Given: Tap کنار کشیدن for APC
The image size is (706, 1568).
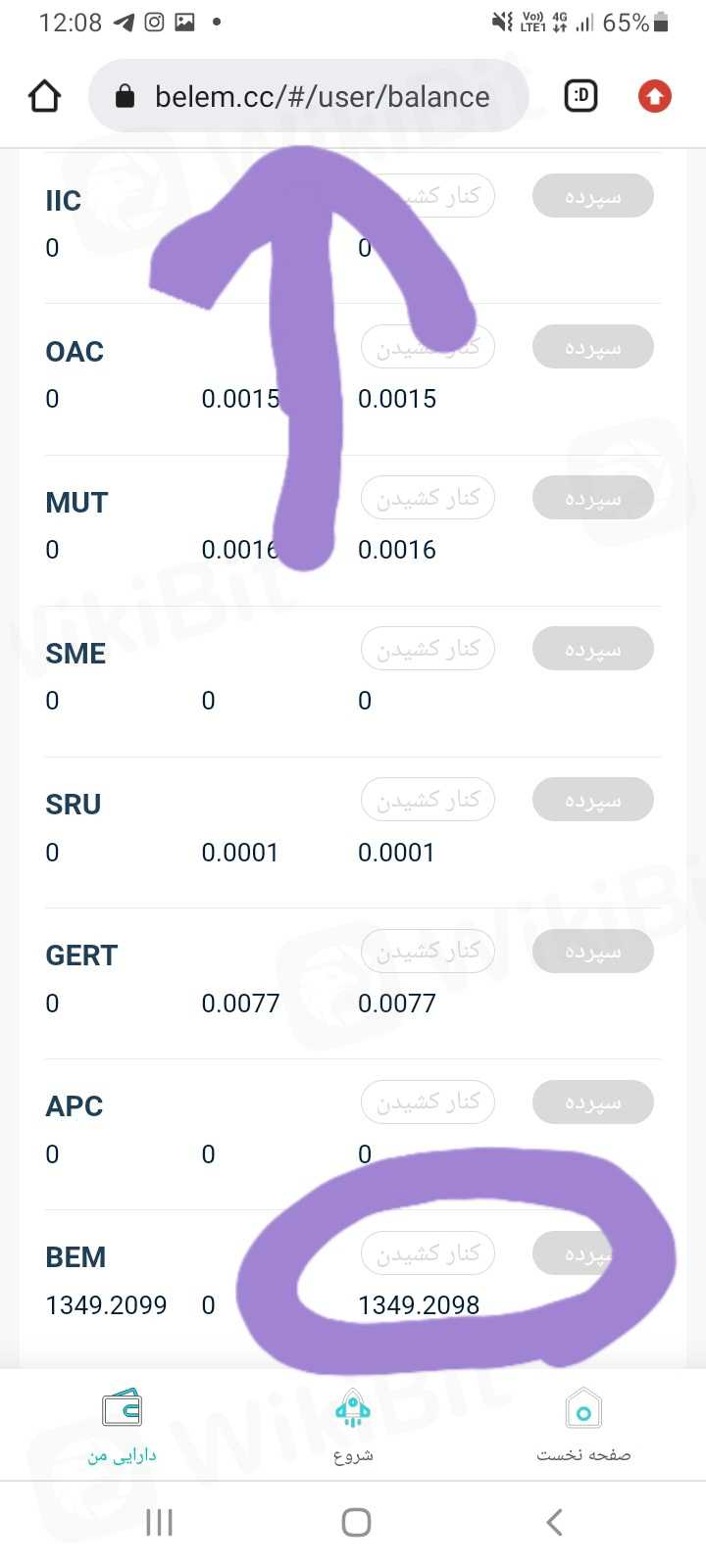Looking at the screenshot, I should click(428, 1102).
